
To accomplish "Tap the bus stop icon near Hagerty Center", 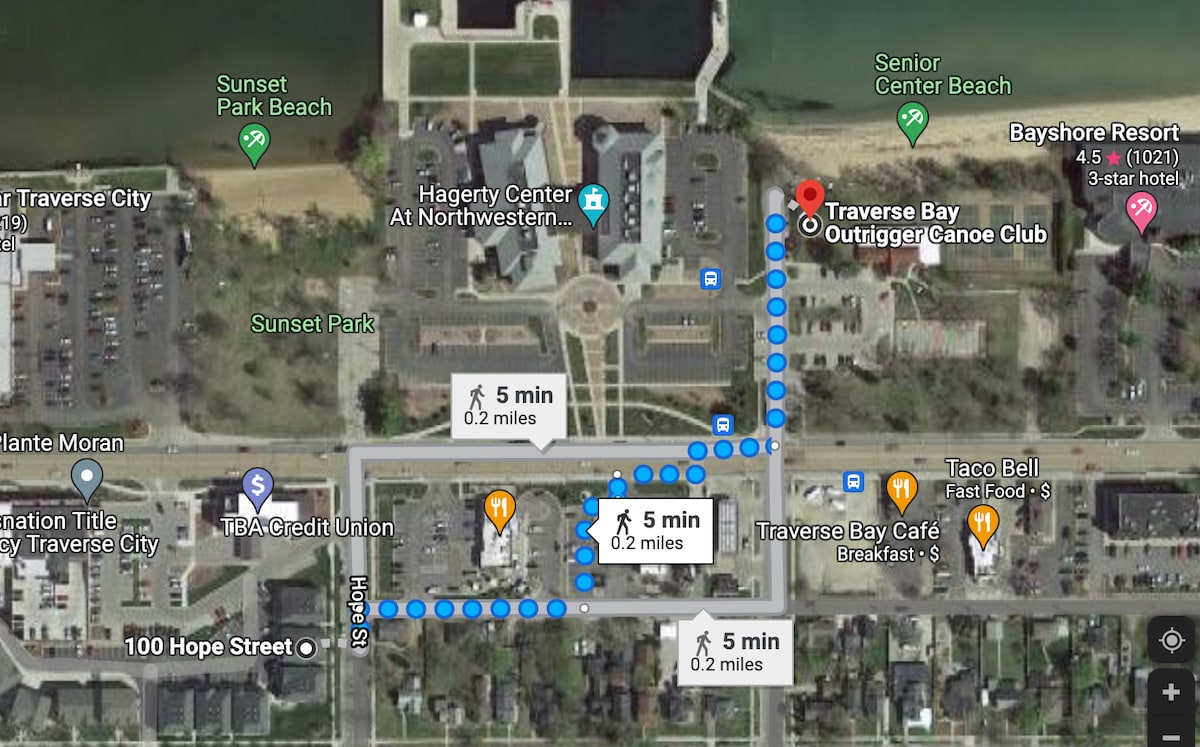I will pyautogui.click(x=710, y=279).
